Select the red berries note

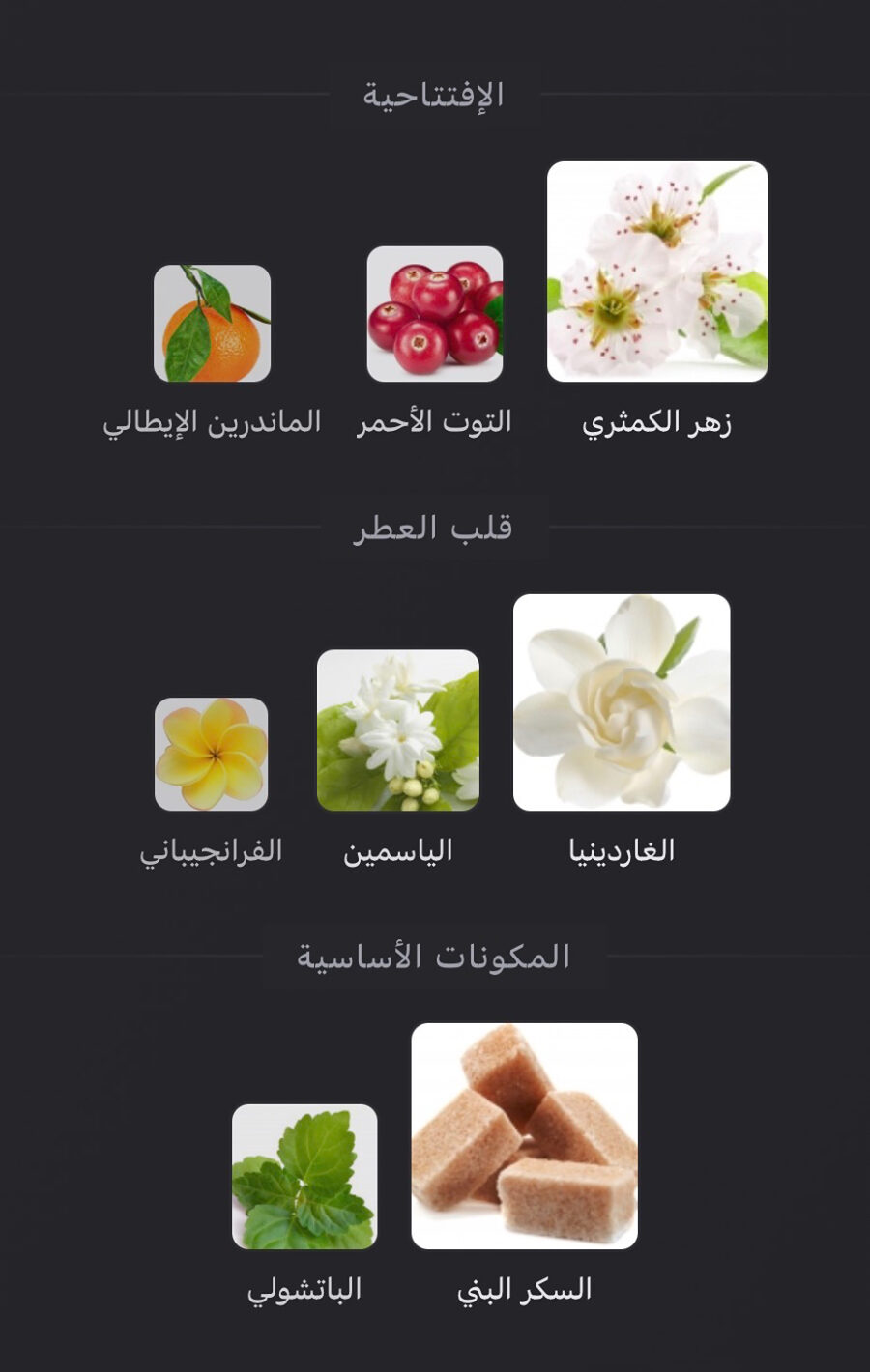435,314
